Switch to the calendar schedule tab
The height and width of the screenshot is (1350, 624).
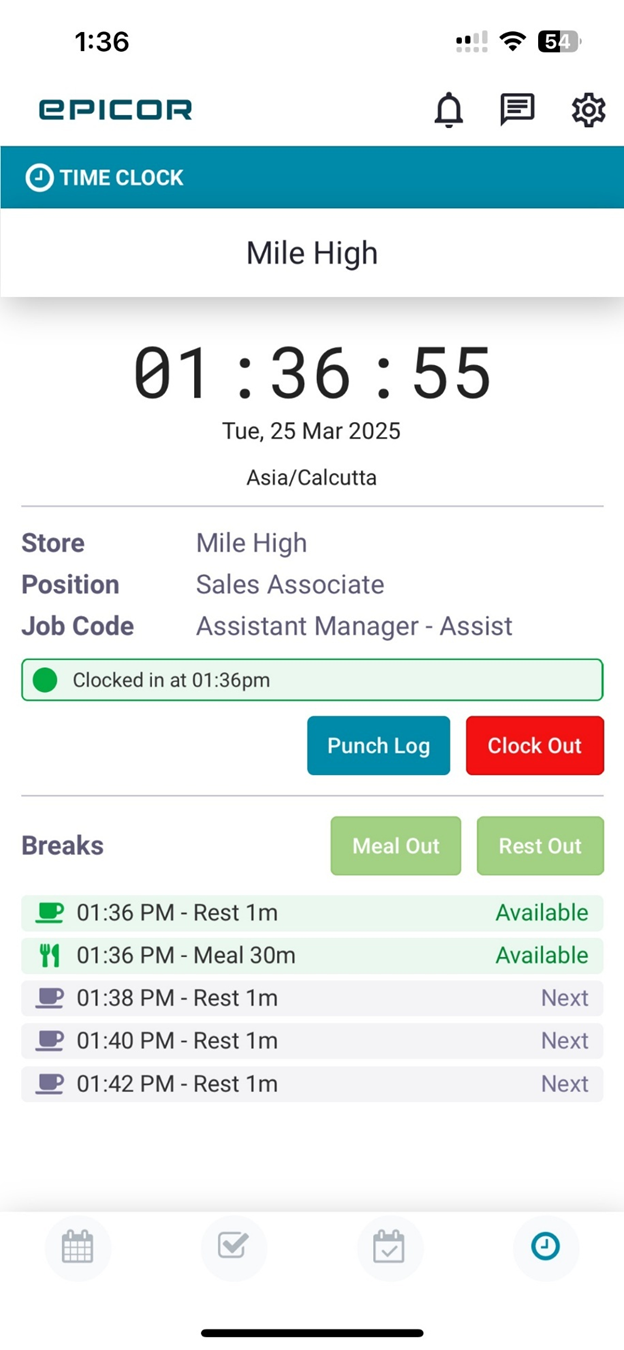78,1247
